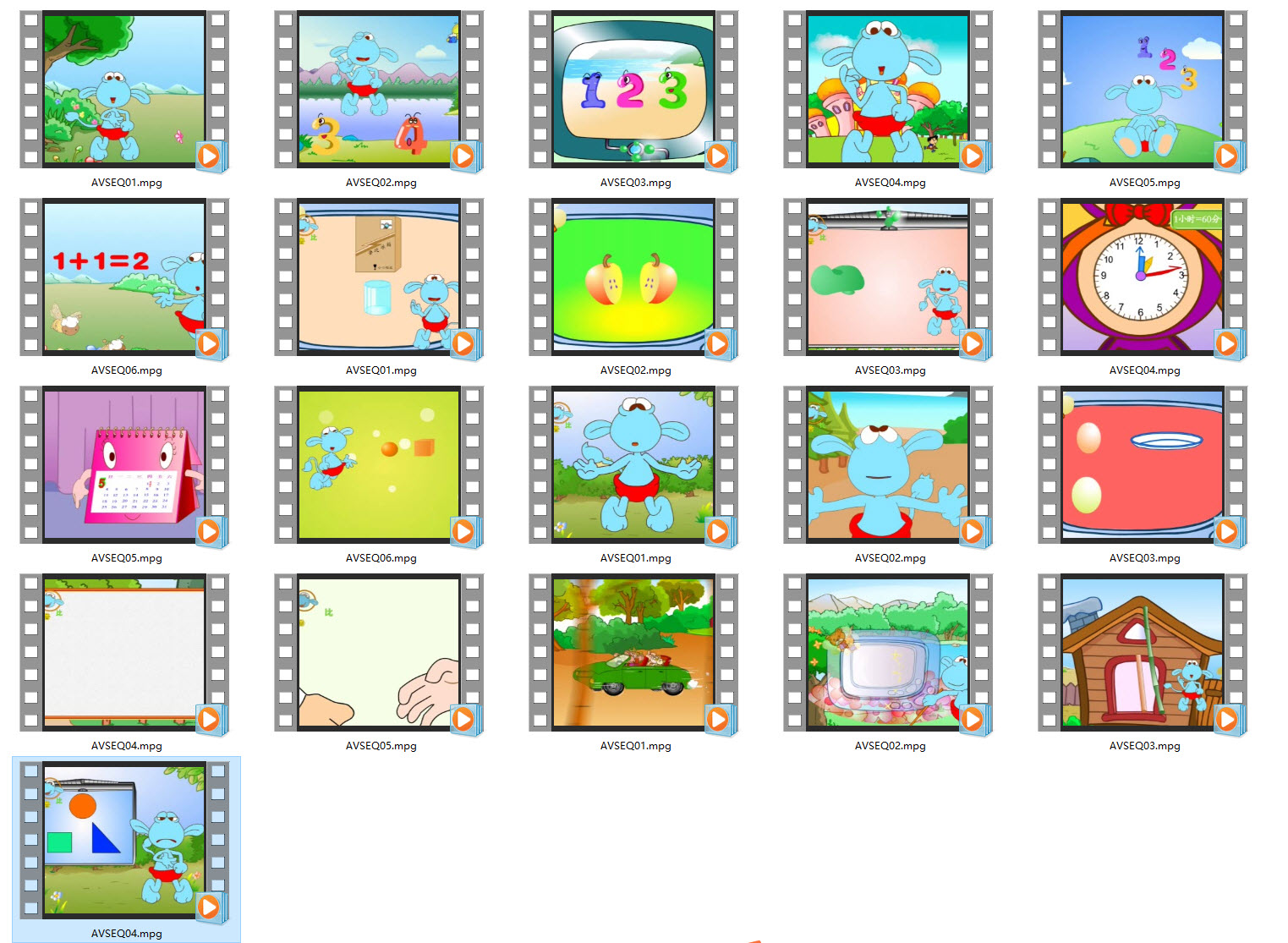The image size is (1288, 943).
Task: Open AVSEQ02.mpg with TV set in the forest
Action: [888, 653]
